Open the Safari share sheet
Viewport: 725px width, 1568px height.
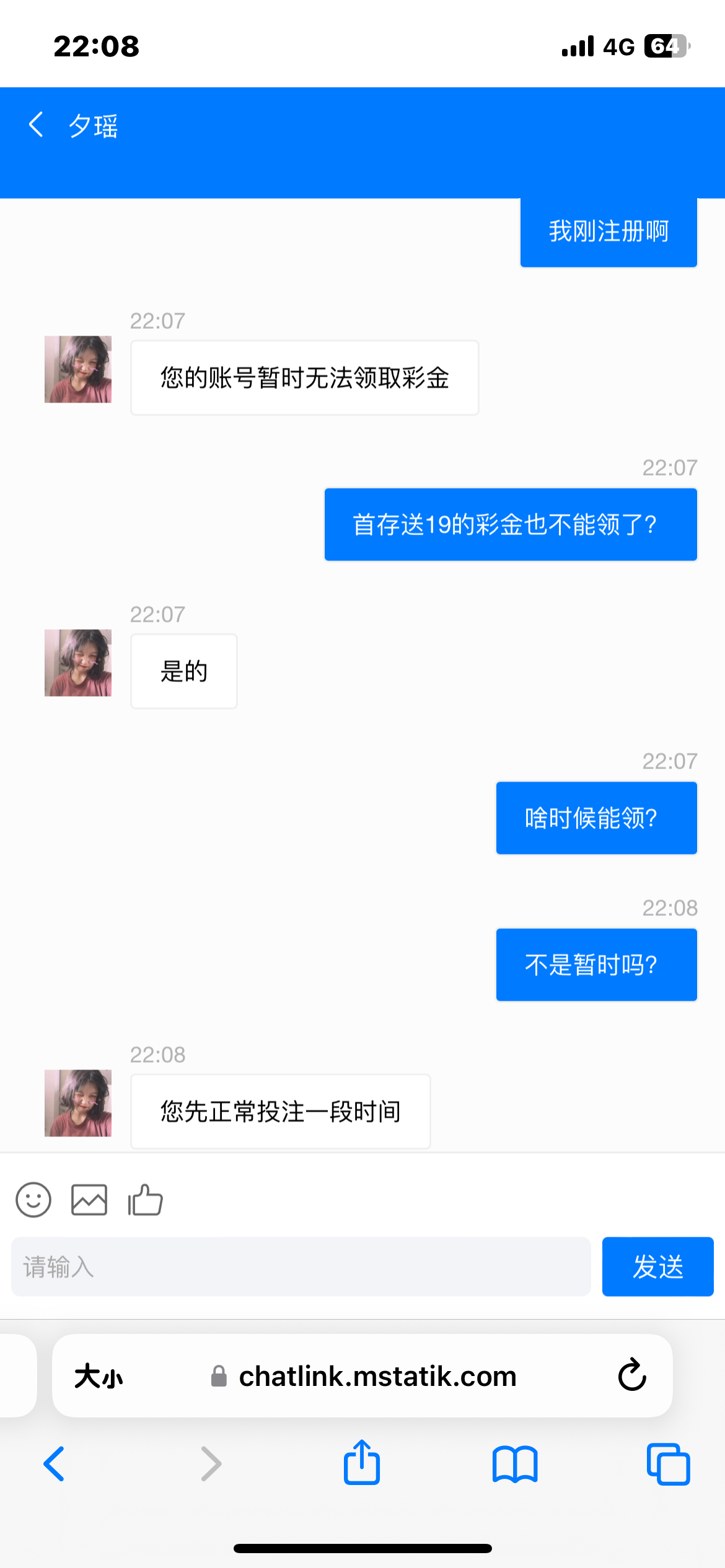coord(362,1463)
